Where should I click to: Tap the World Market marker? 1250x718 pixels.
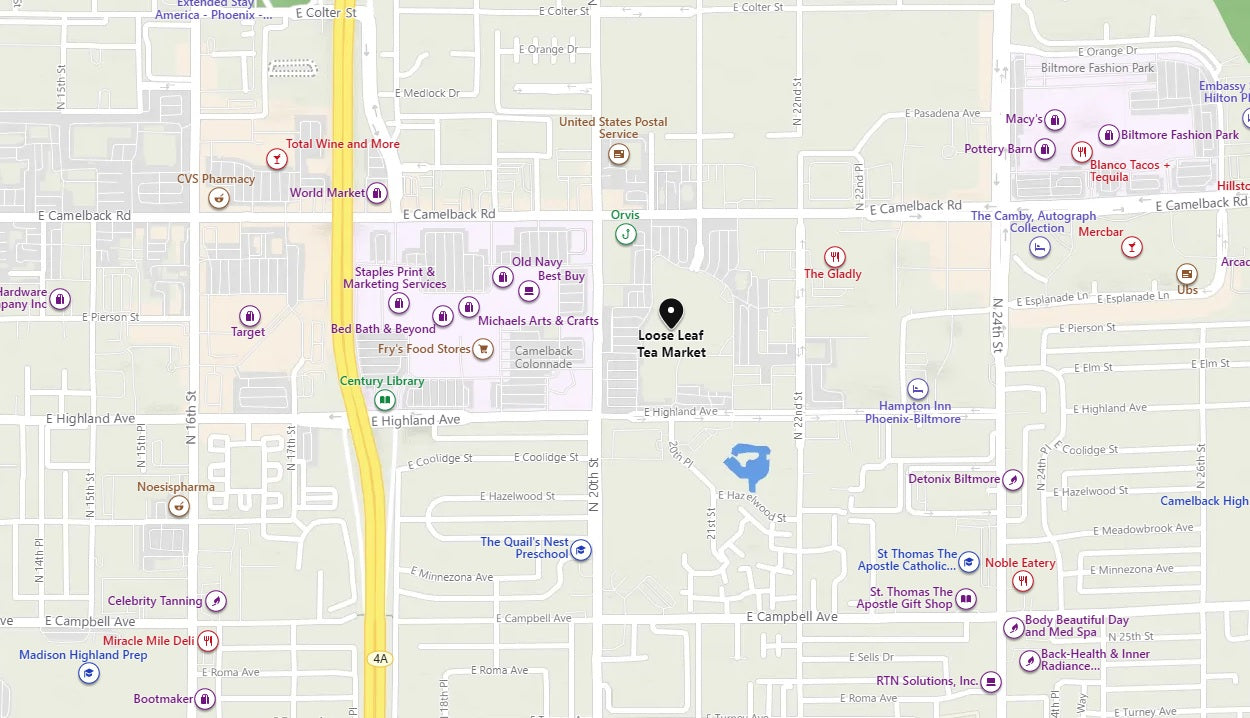coord(377,193)
